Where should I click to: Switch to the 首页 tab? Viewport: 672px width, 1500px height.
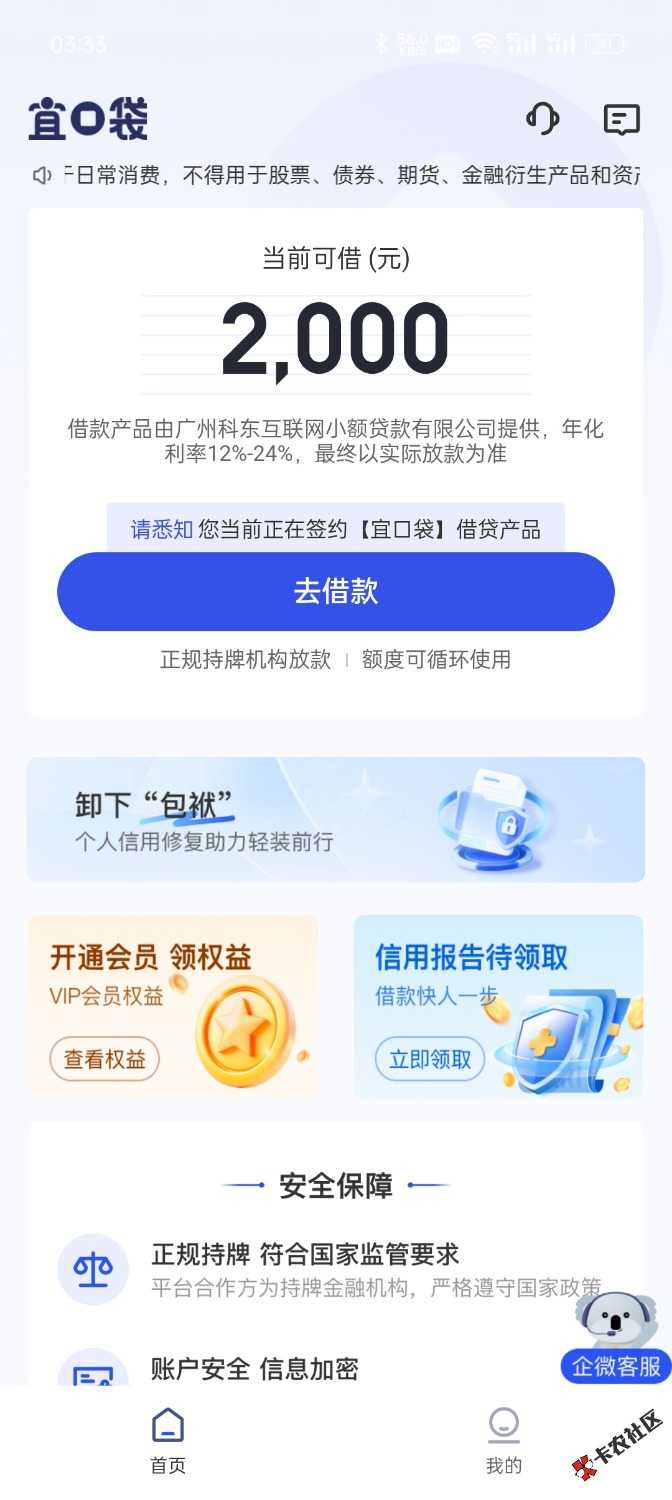(x=168, y=1440)
